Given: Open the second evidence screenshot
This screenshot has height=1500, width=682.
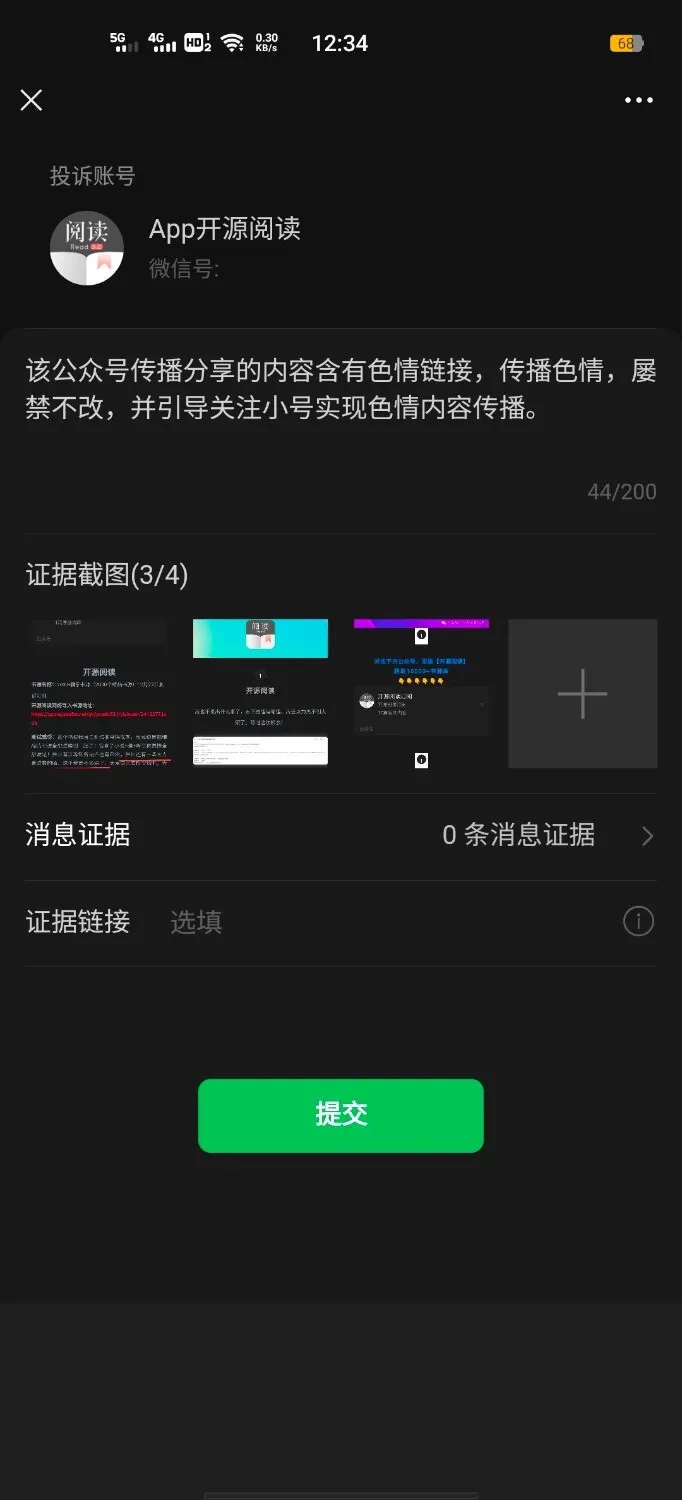Looking at the screenshot, I should [x=260, y=693].
